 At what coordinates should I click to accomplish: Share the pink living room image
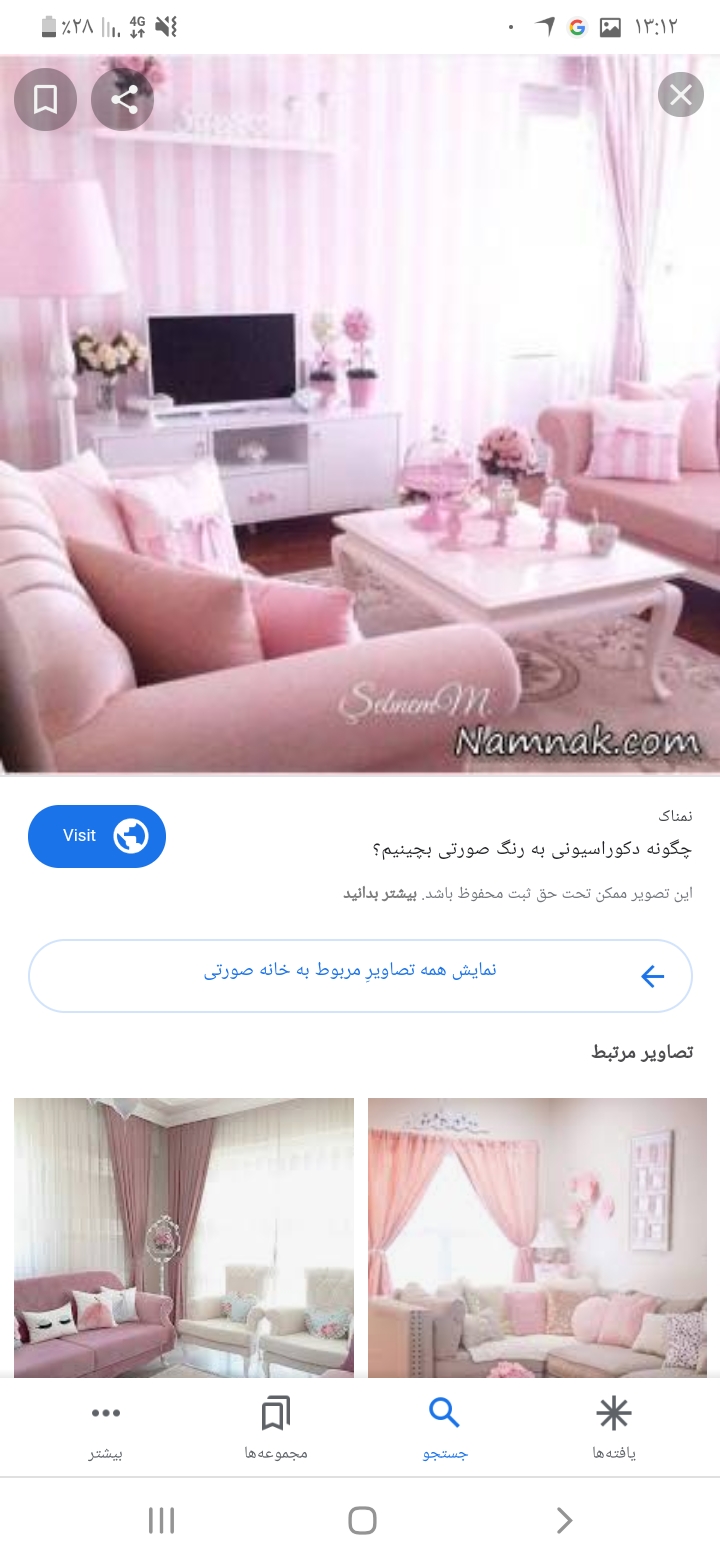[x=123, y=99]
